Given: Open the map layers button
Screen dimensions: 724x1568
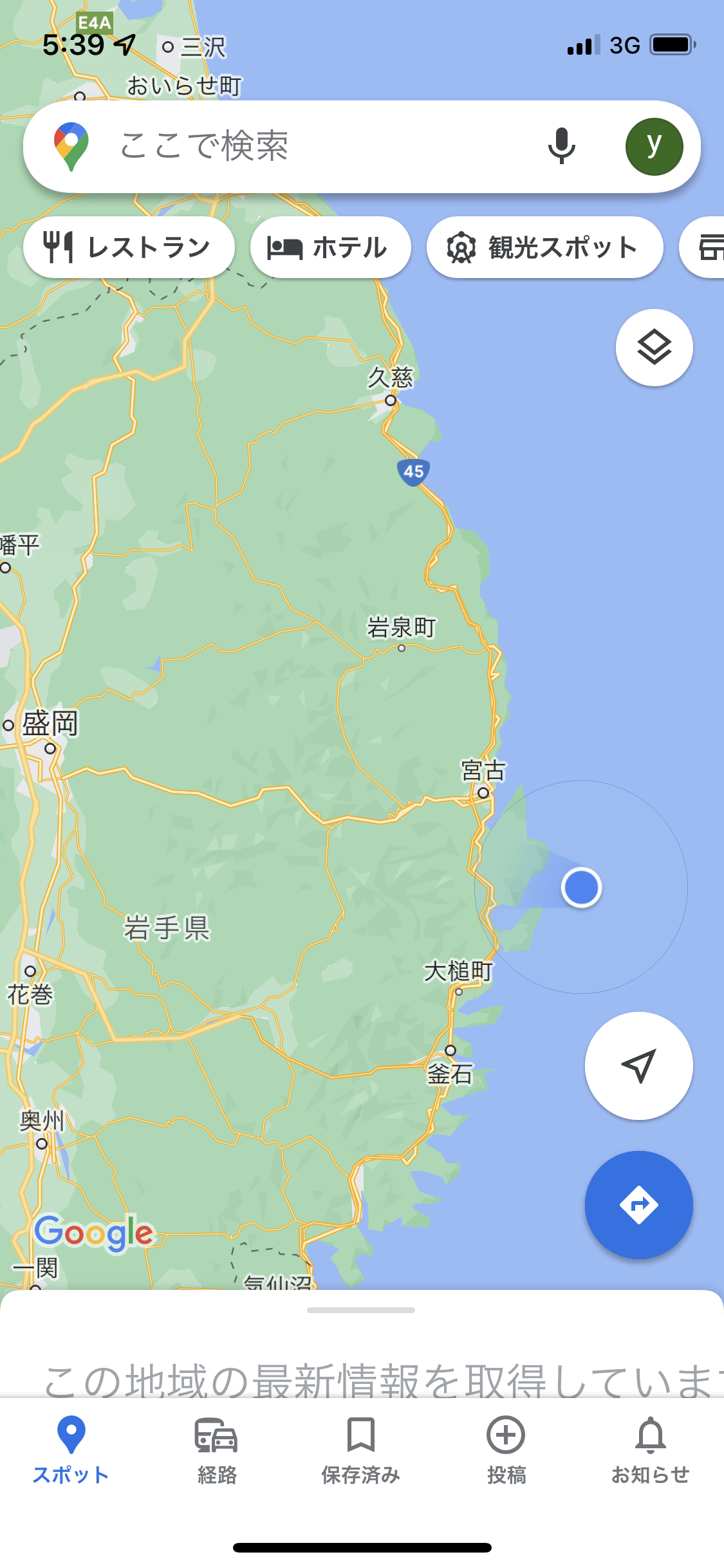Looking at the screenshot, I should tap(654, 348).
